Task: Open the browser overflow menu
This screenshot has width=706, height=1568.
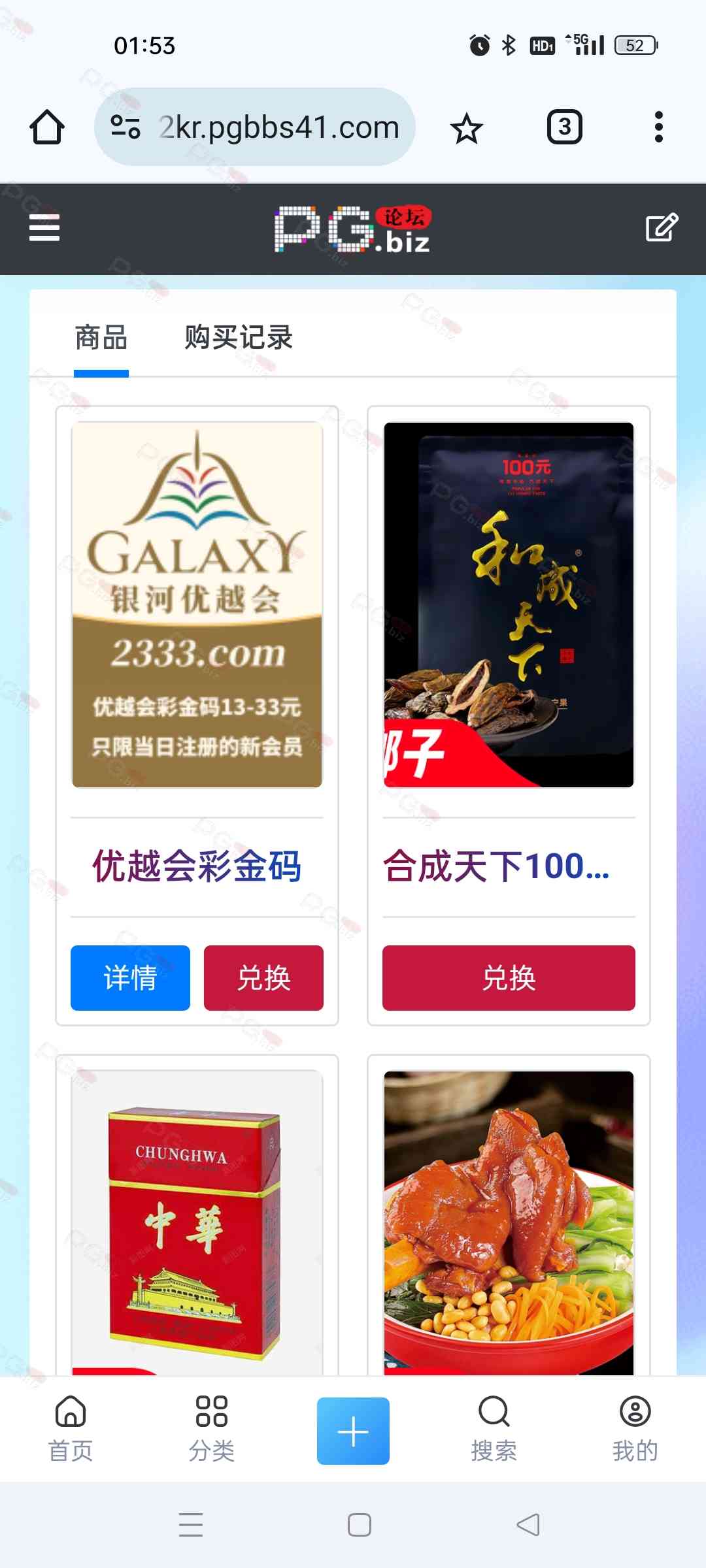Action: (x=659, y=127)
